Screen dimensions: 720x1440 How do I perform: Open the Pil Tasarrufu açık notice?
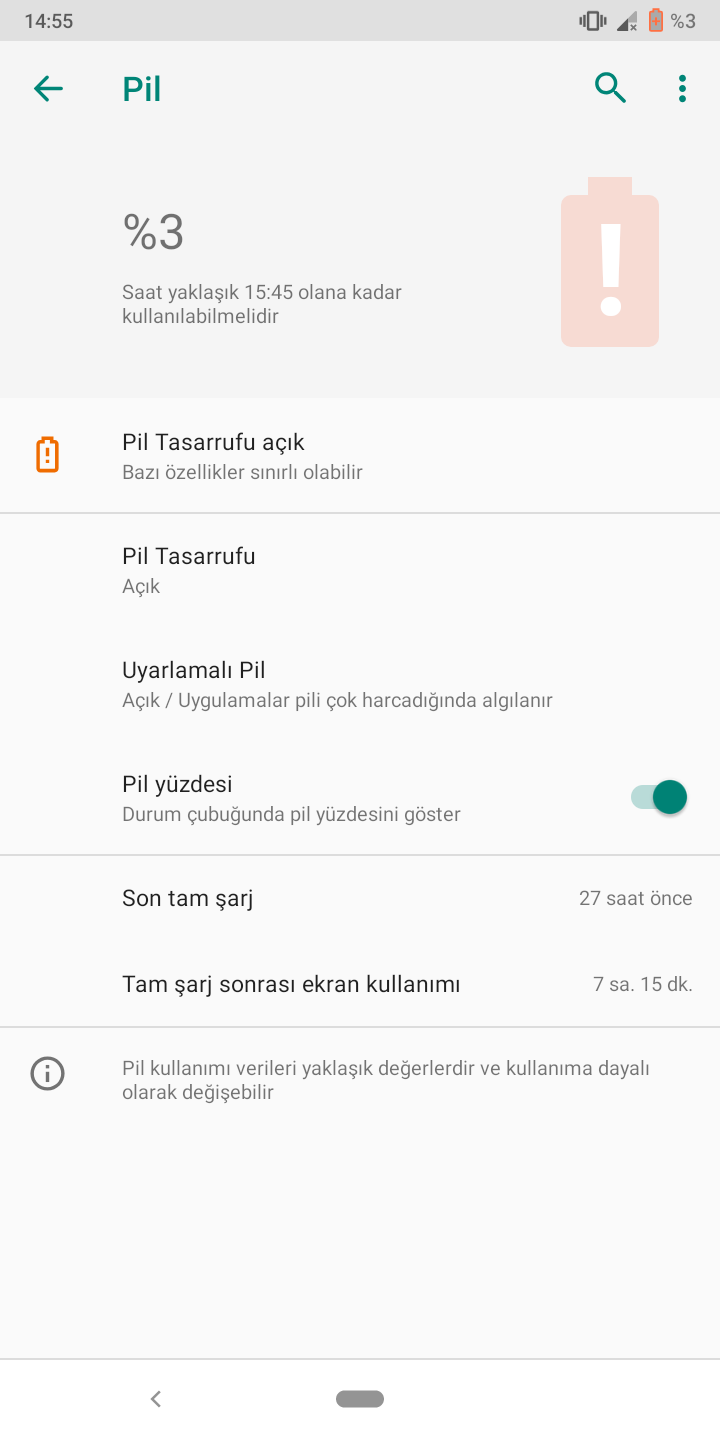360,456
